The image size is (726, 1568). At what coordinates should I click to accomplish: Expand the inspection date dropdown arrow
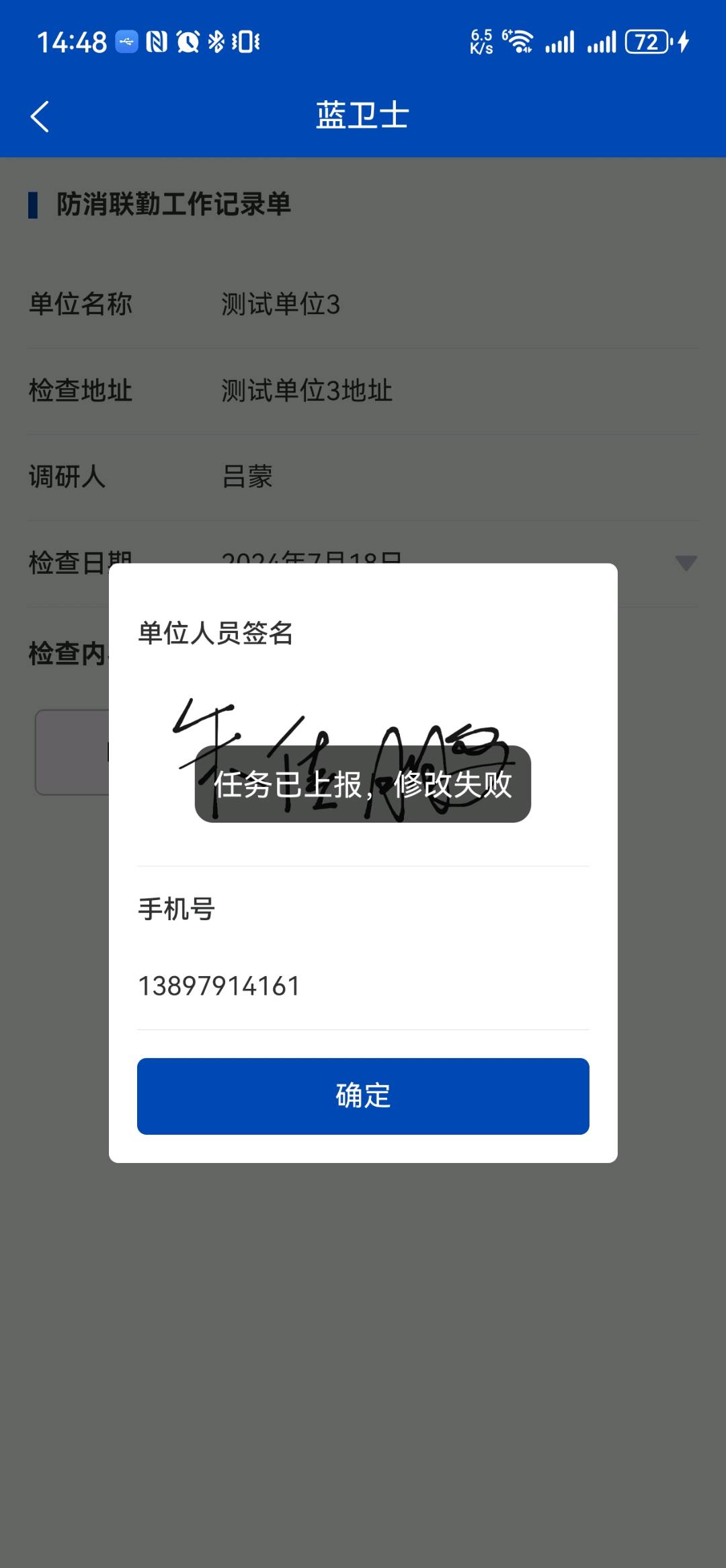[686, 563]
